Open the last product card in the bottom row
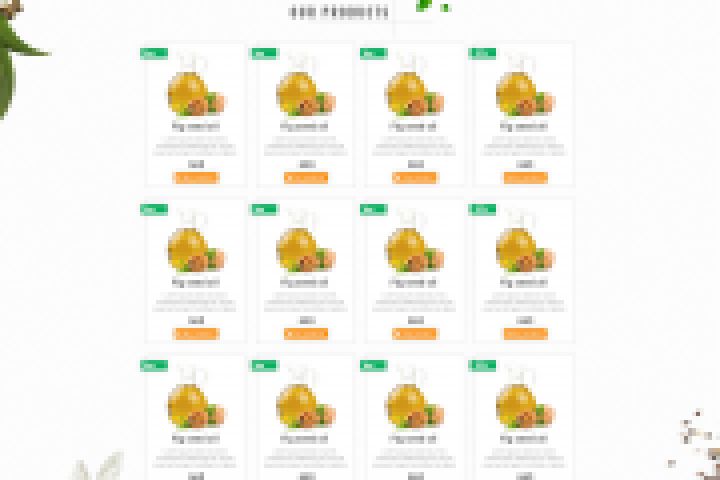 (x=525, y=405)
